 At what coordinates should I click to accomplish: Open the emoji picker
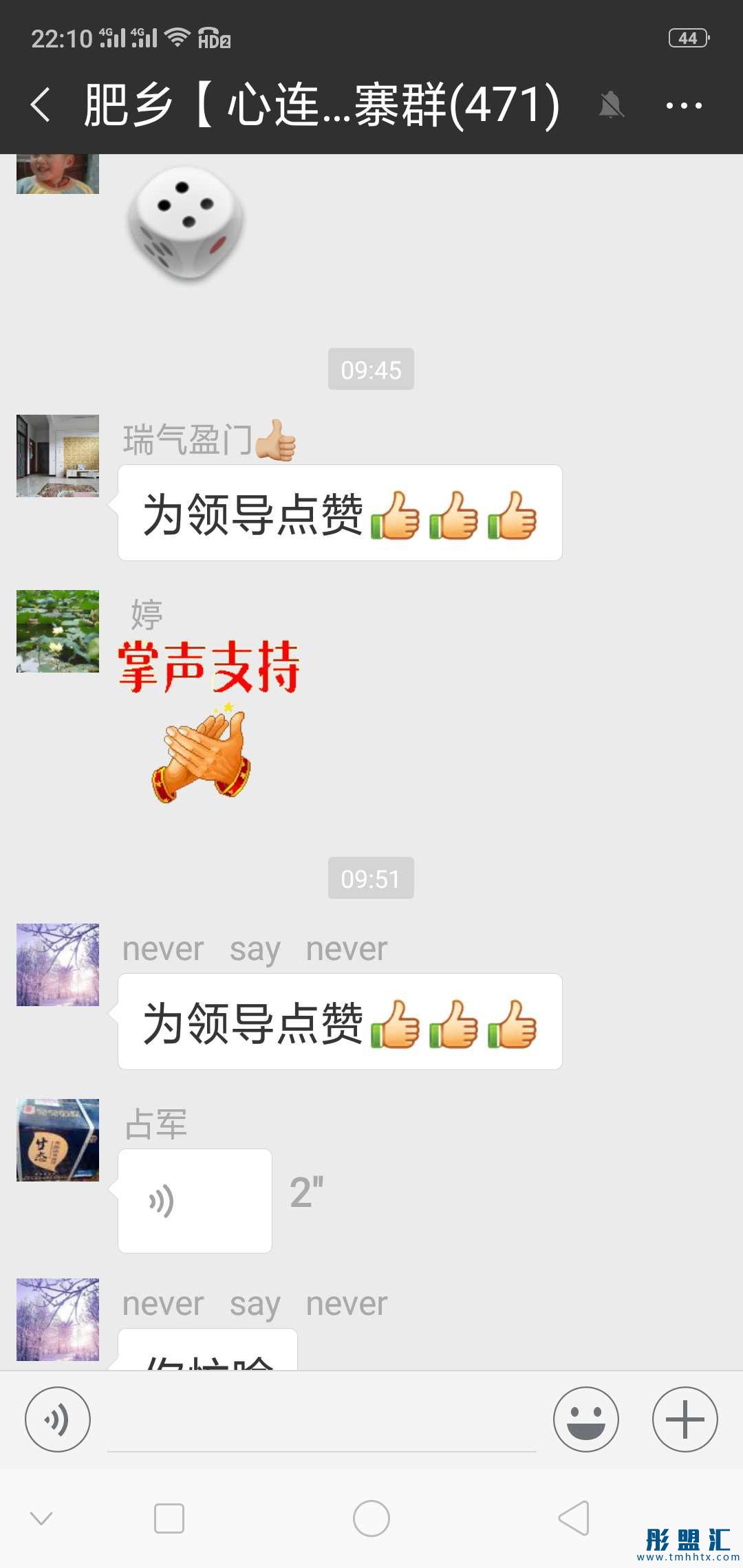585,1419
